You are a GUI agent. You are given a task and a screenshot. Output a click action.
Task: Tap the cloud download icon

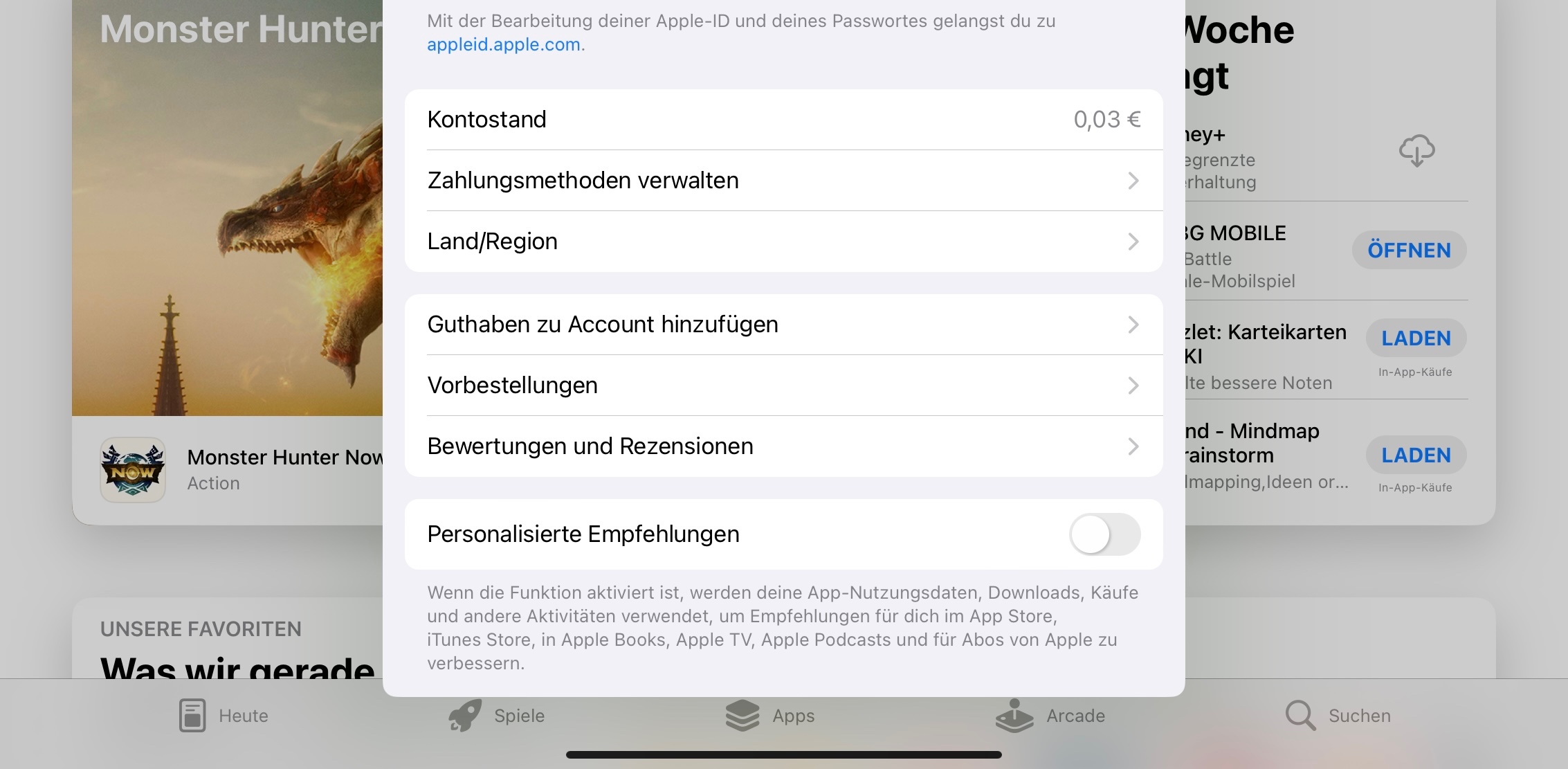click(x=1416, y=150)
